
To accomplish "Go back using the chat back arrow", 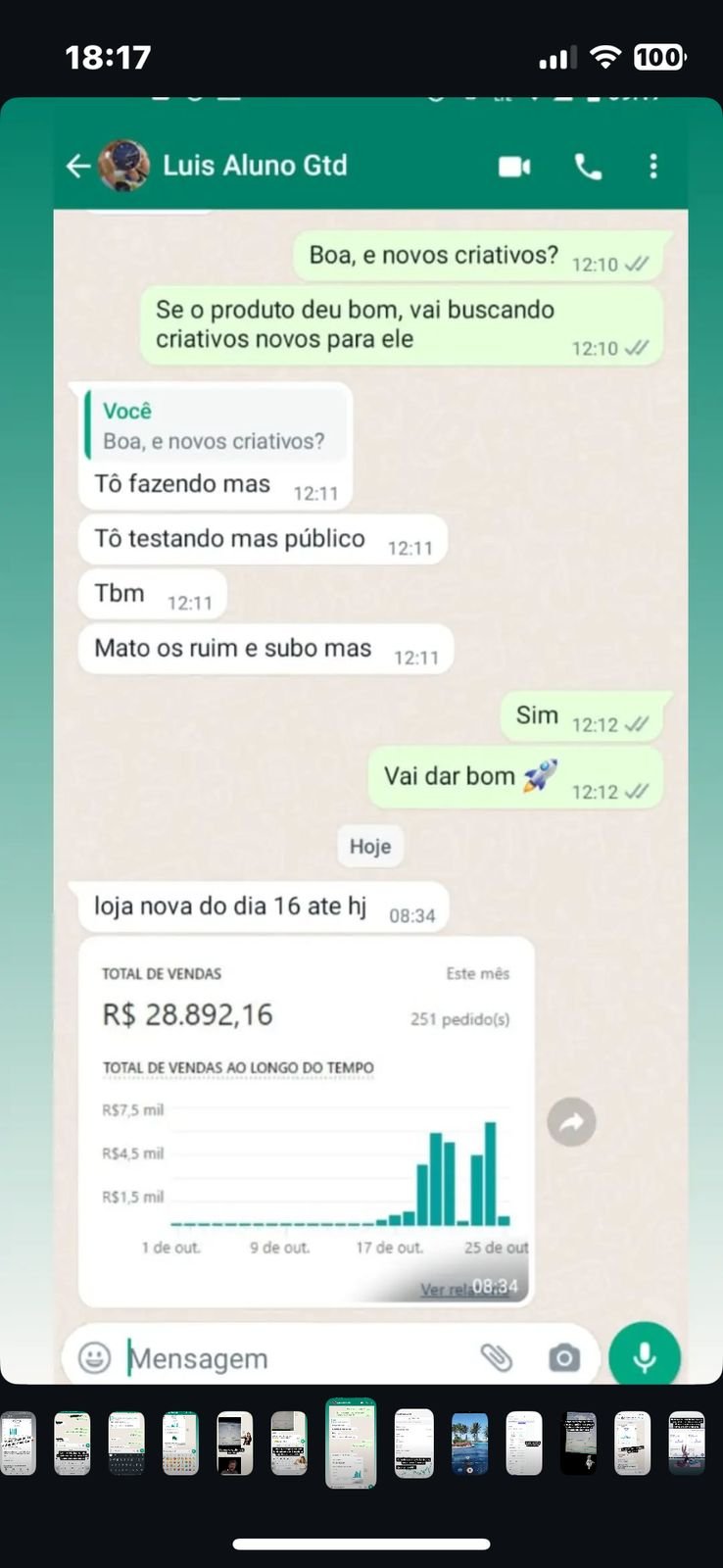I will pos(78,166).
